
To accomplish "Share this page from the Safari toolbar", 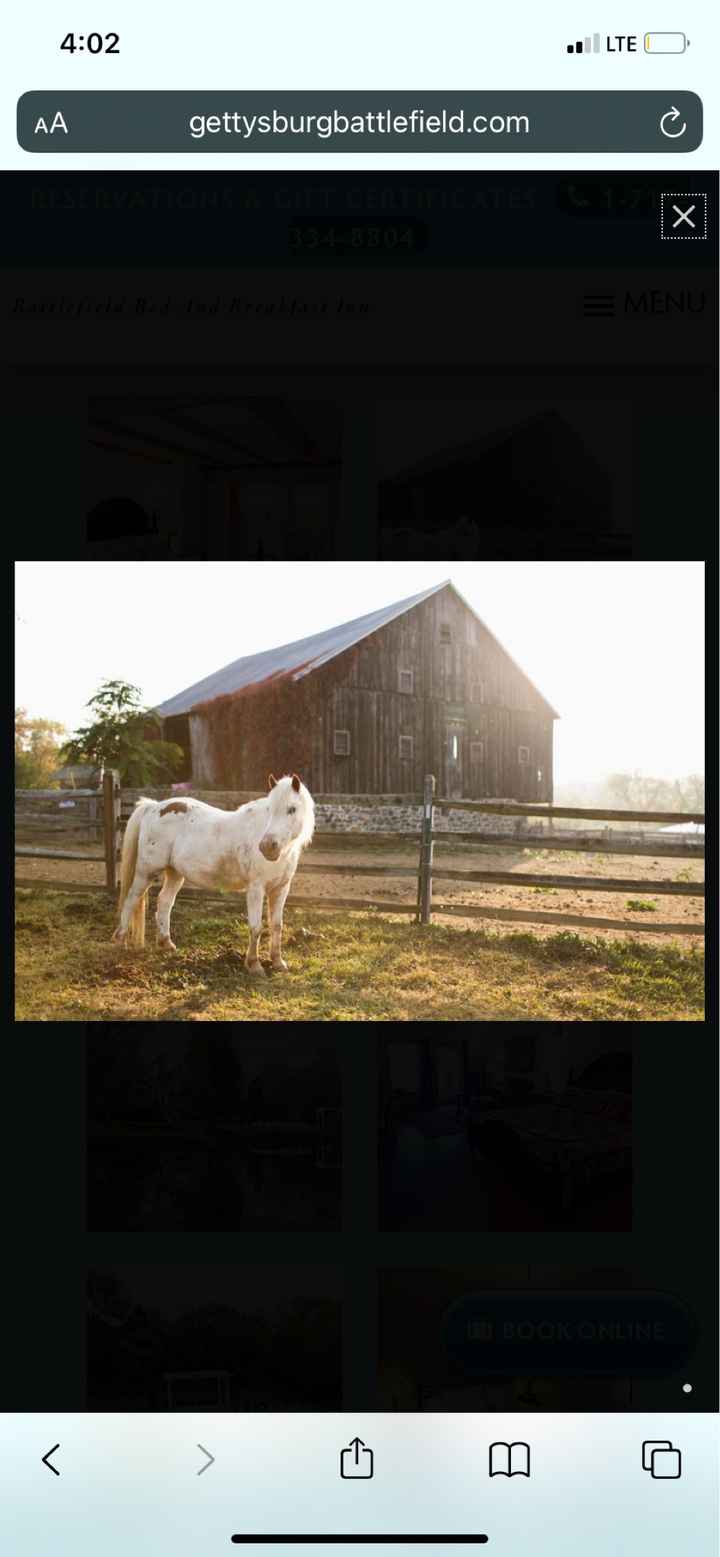I will [357, 1459].
